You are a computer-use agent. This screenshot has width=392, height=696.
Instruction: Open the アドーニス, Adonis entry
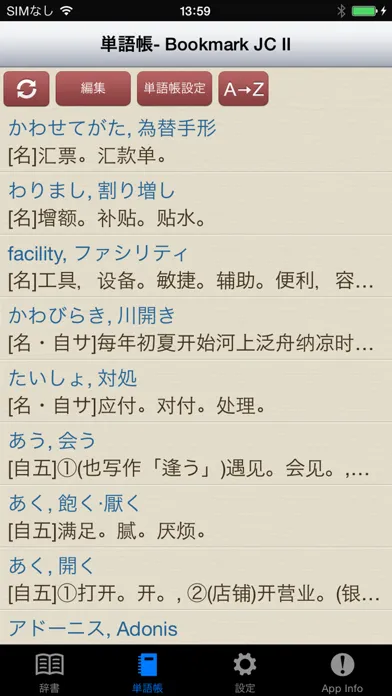(x=196, y=627)
